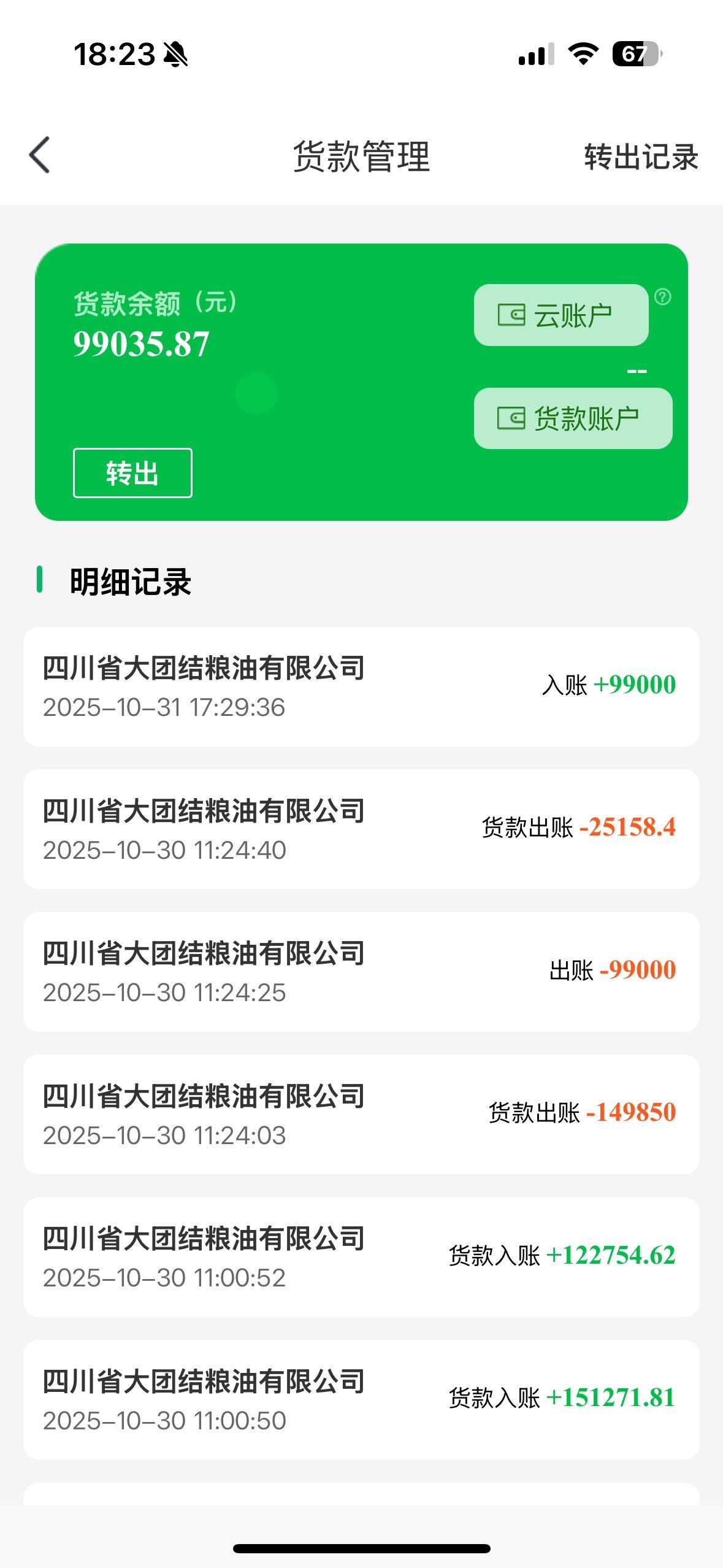Open the 货款出账 -25158.4 record
The image size is (723, 1568).
tap(361, 829)
